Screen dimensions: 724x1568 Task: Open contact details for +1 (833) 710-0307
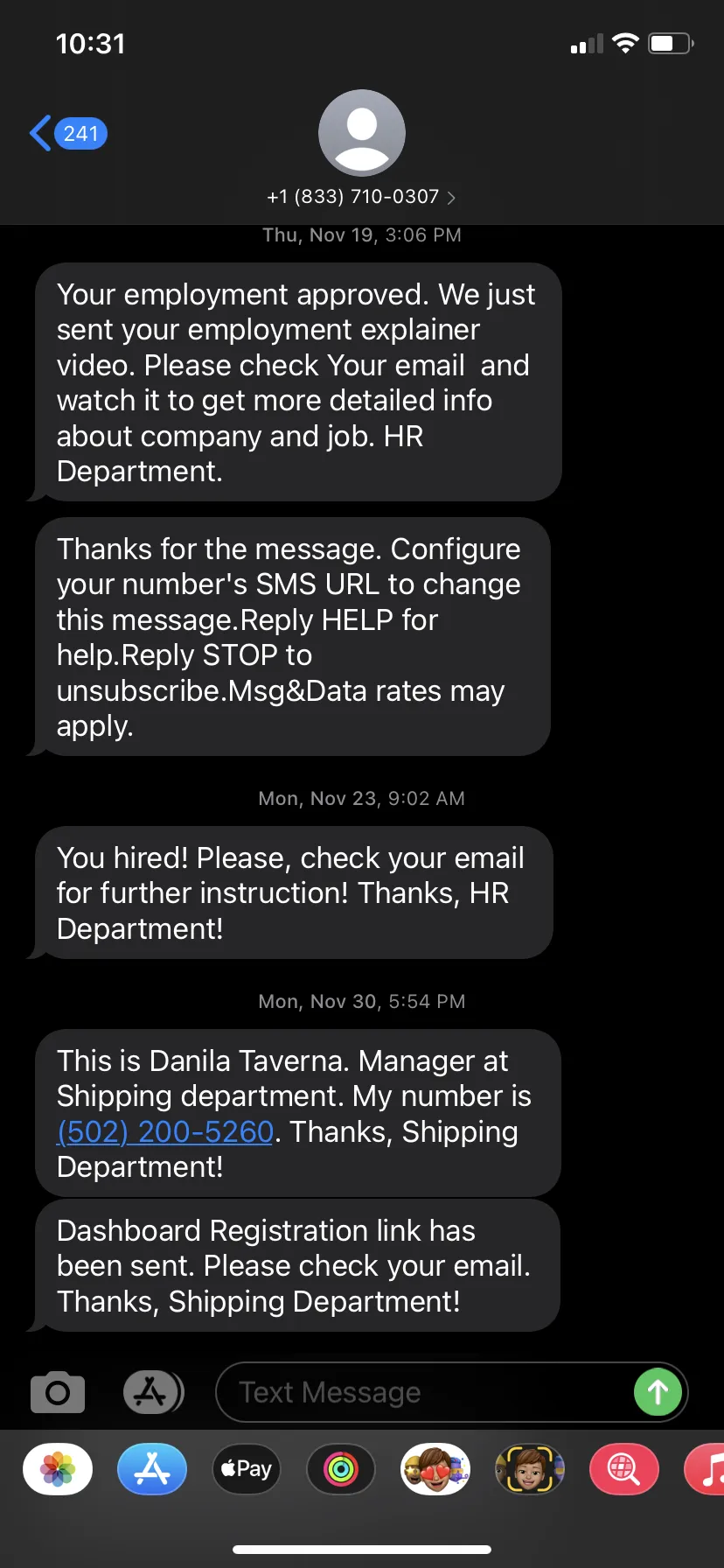361,197
